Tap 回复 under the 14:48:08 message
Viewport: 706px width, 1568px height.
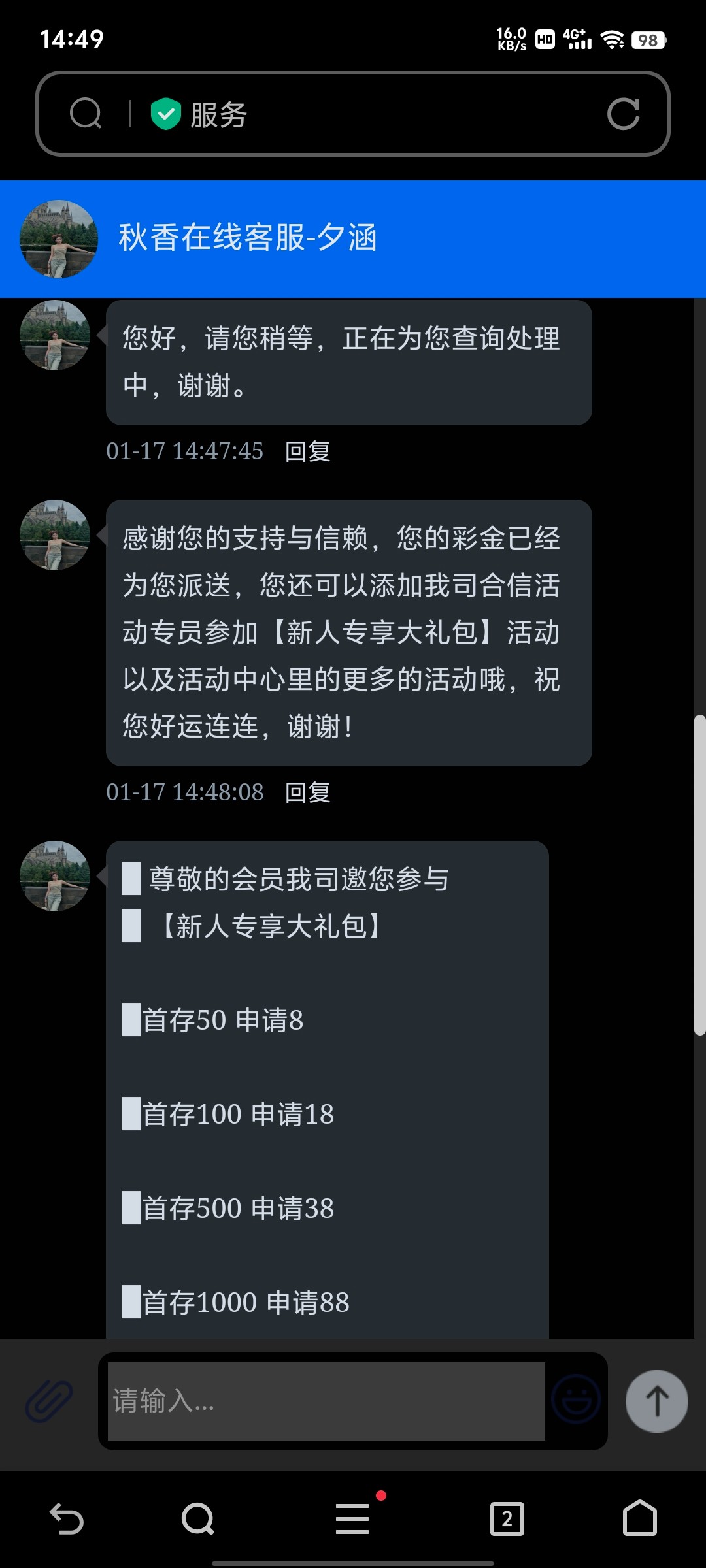(308, 792)
